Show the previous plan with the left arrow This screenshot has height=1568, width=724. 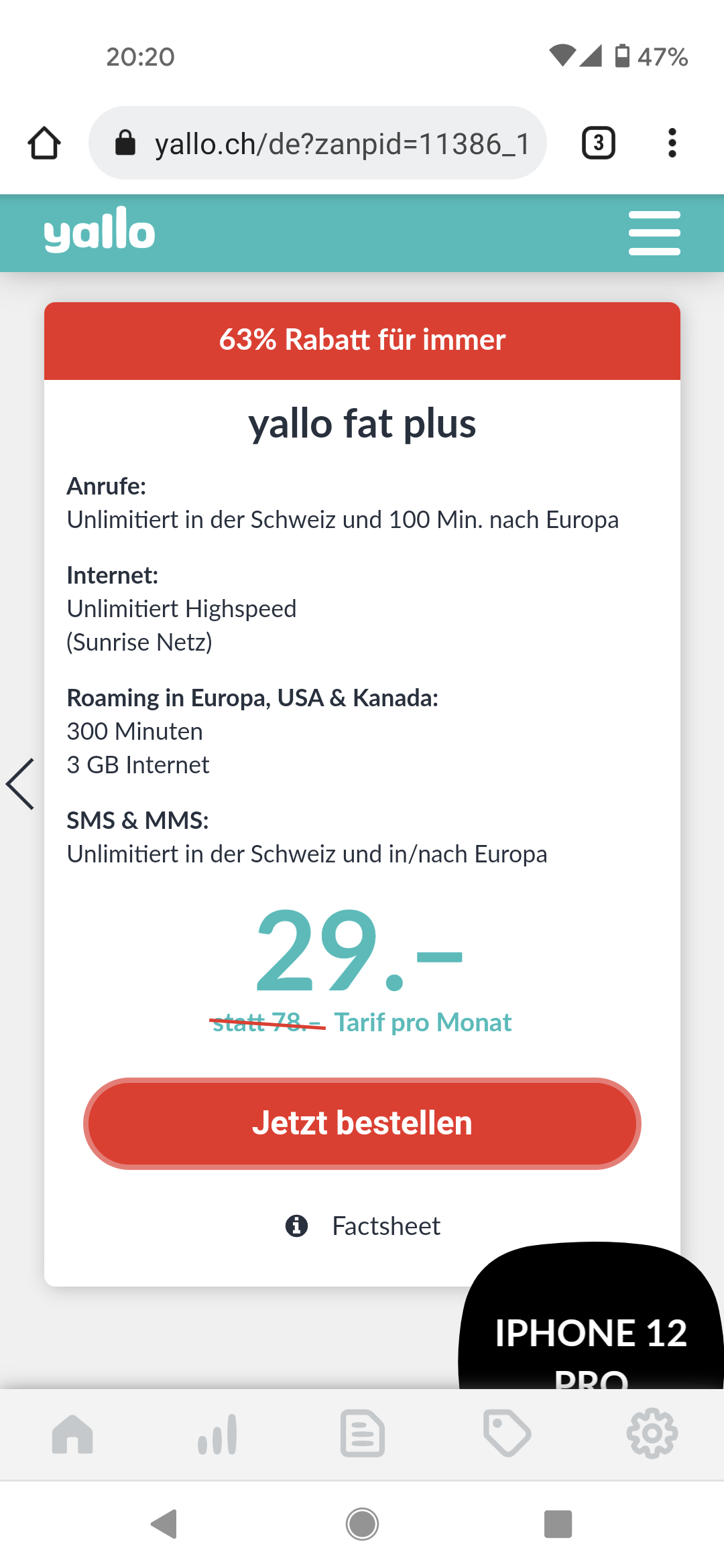[20, 784]
